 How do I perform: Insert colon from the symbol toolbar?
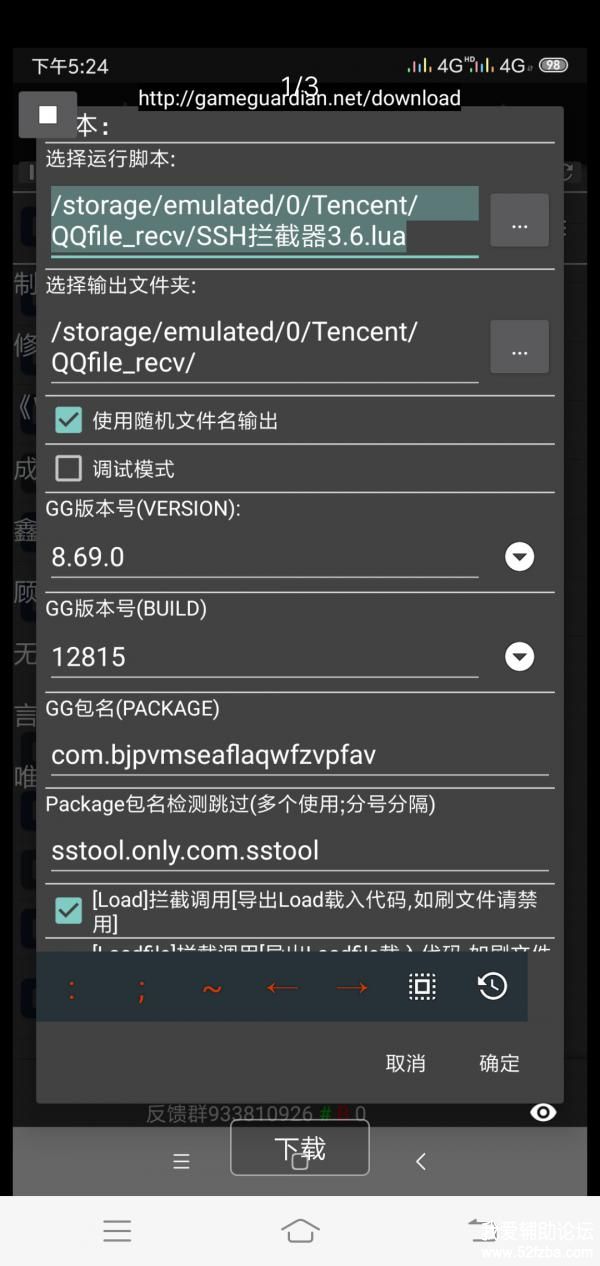click(x=72, y=988)
